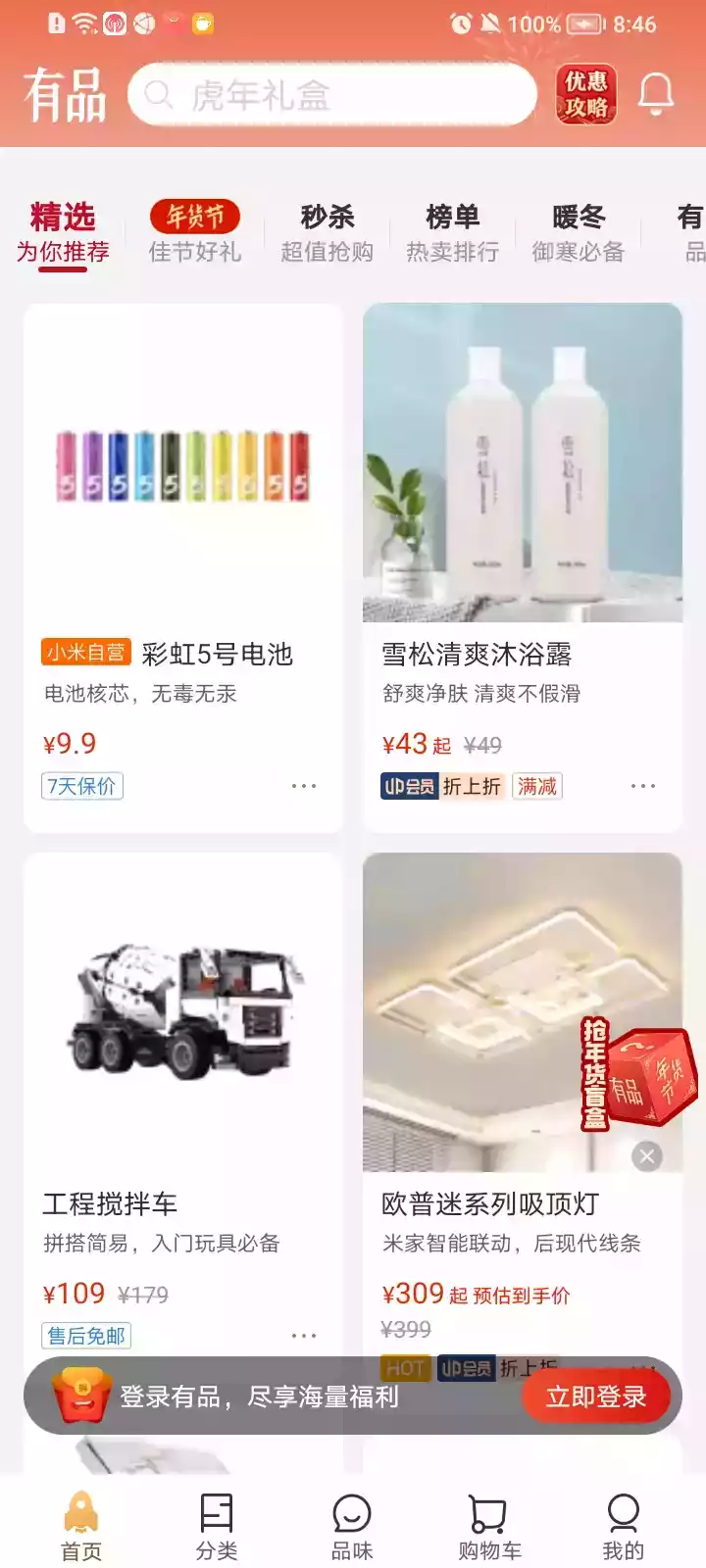706x1568 pixels.
Task: Dismiss the 抢年货盲盒 floating box
Action: pyautogui.click(x=646, y=1156)
